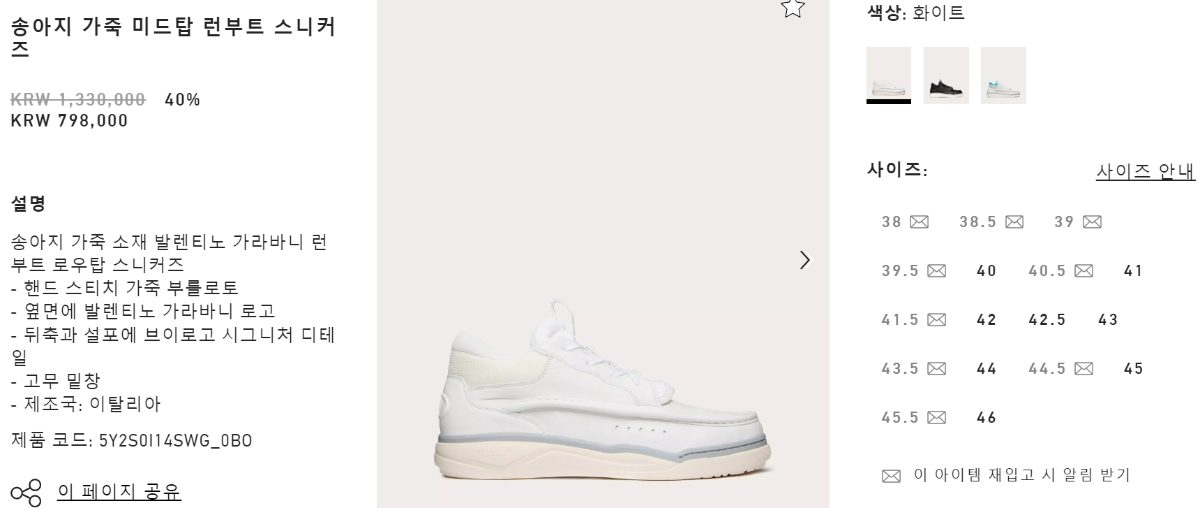This screenshot has height=508, width=1200.
Task: Add this sneaker to the wishlist star
Action: pos(792,8)
